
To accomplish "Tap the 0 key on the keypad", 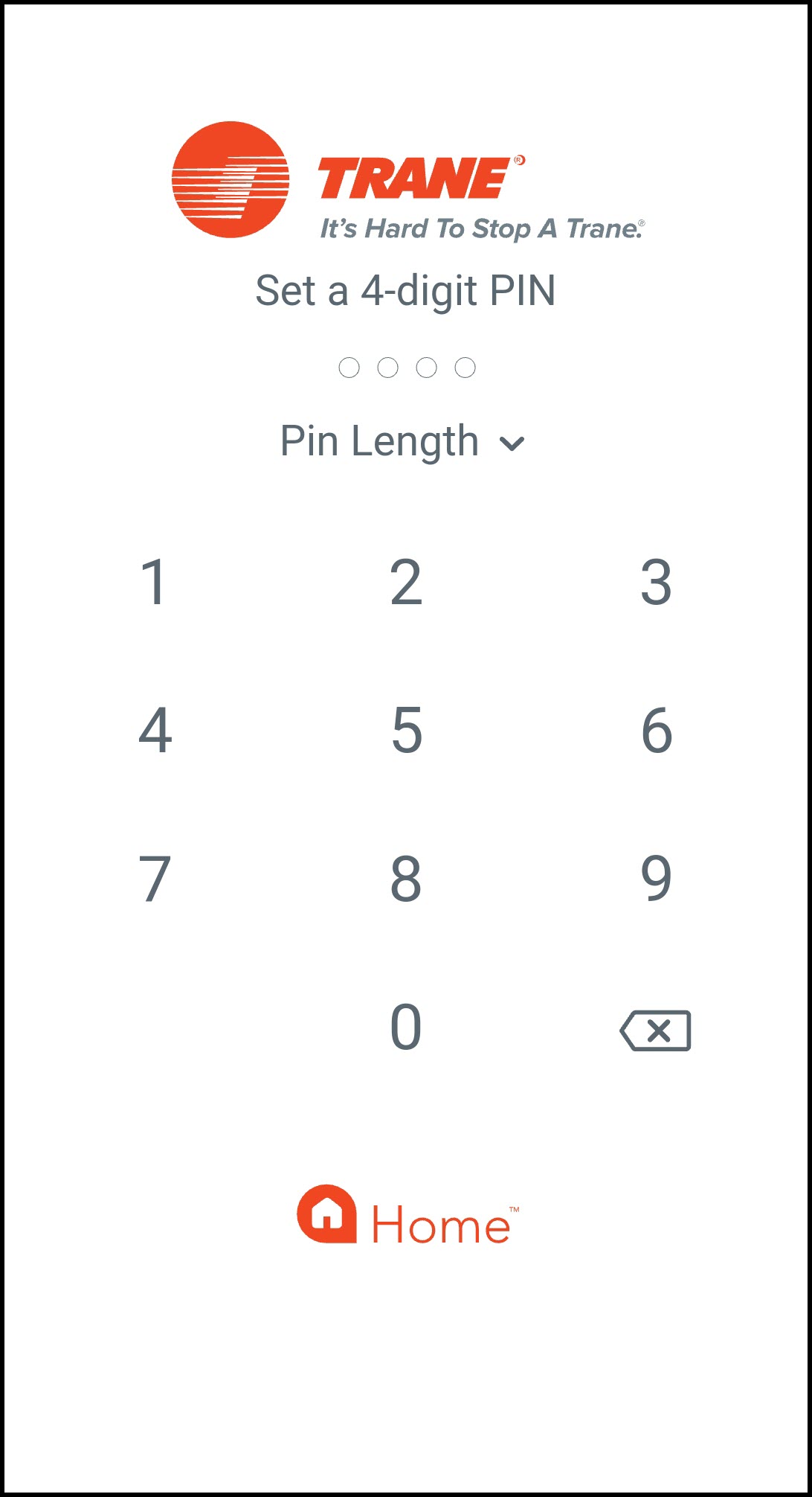I will pos(406,1028).
